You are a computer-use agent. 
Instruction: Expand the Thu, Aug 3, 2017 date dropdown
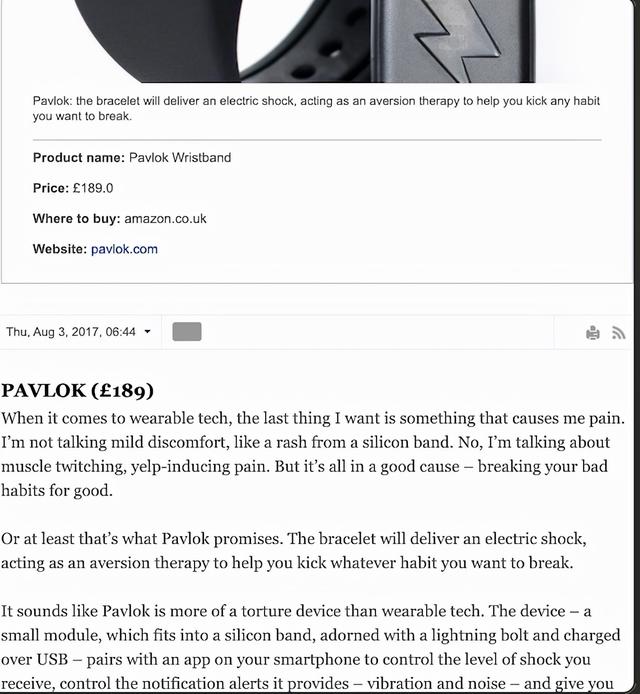(148, 332)
